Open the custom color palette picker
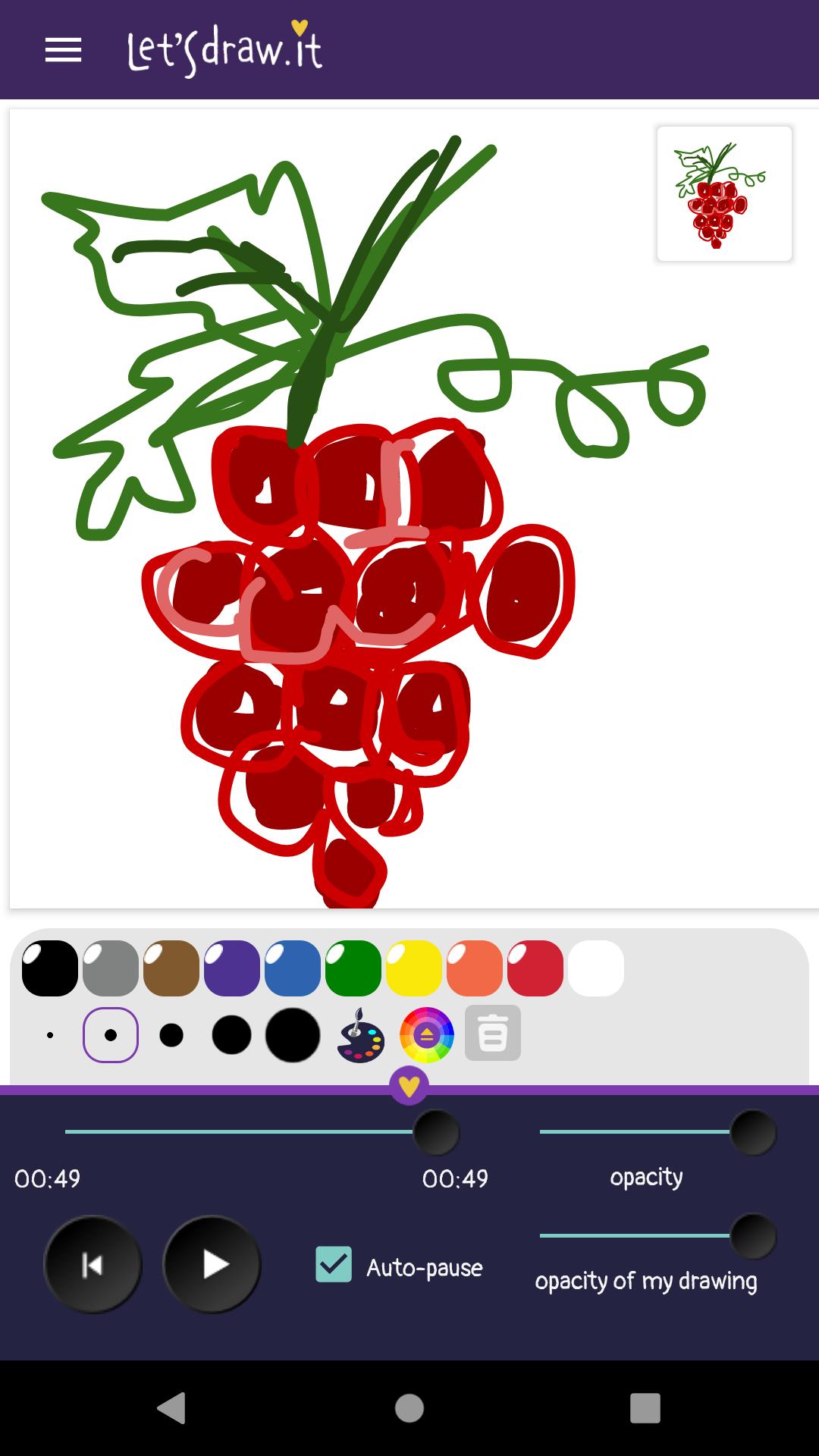 pos(361,1033)
